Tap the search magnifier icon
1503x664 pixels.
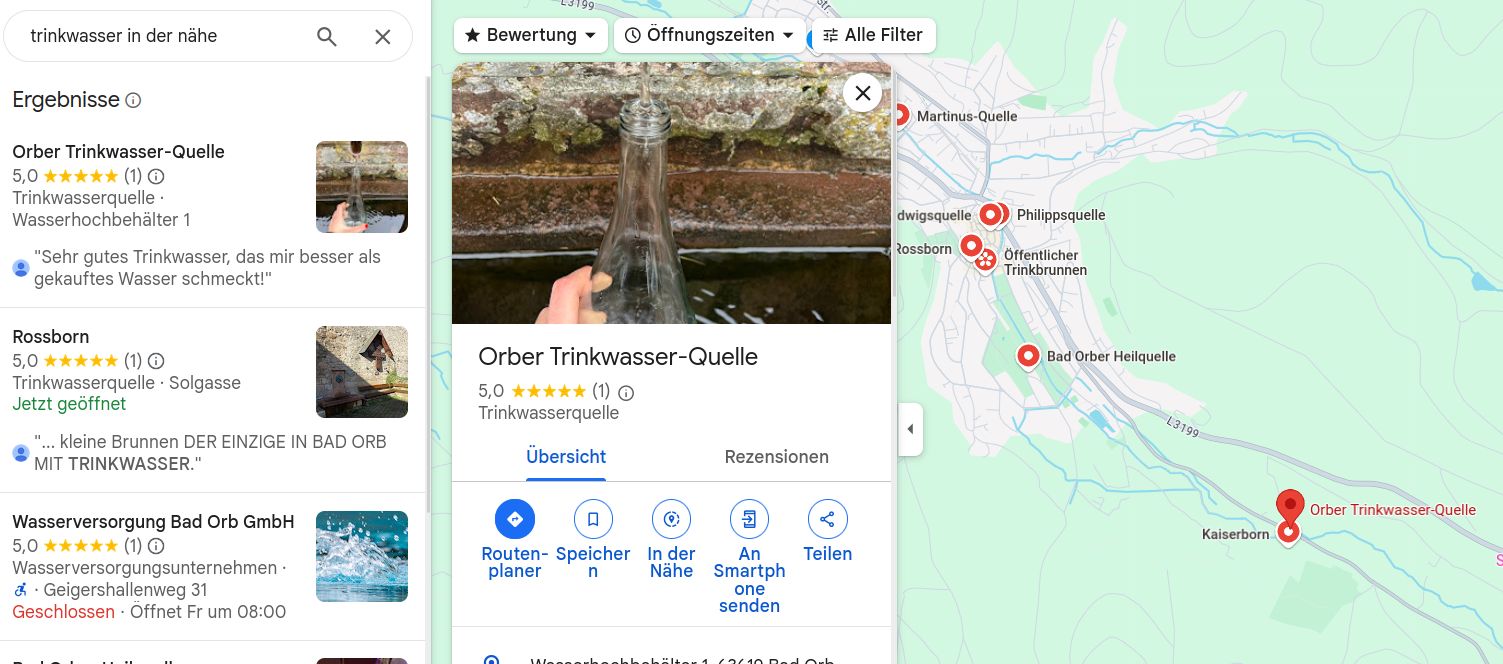pos(327,37)
